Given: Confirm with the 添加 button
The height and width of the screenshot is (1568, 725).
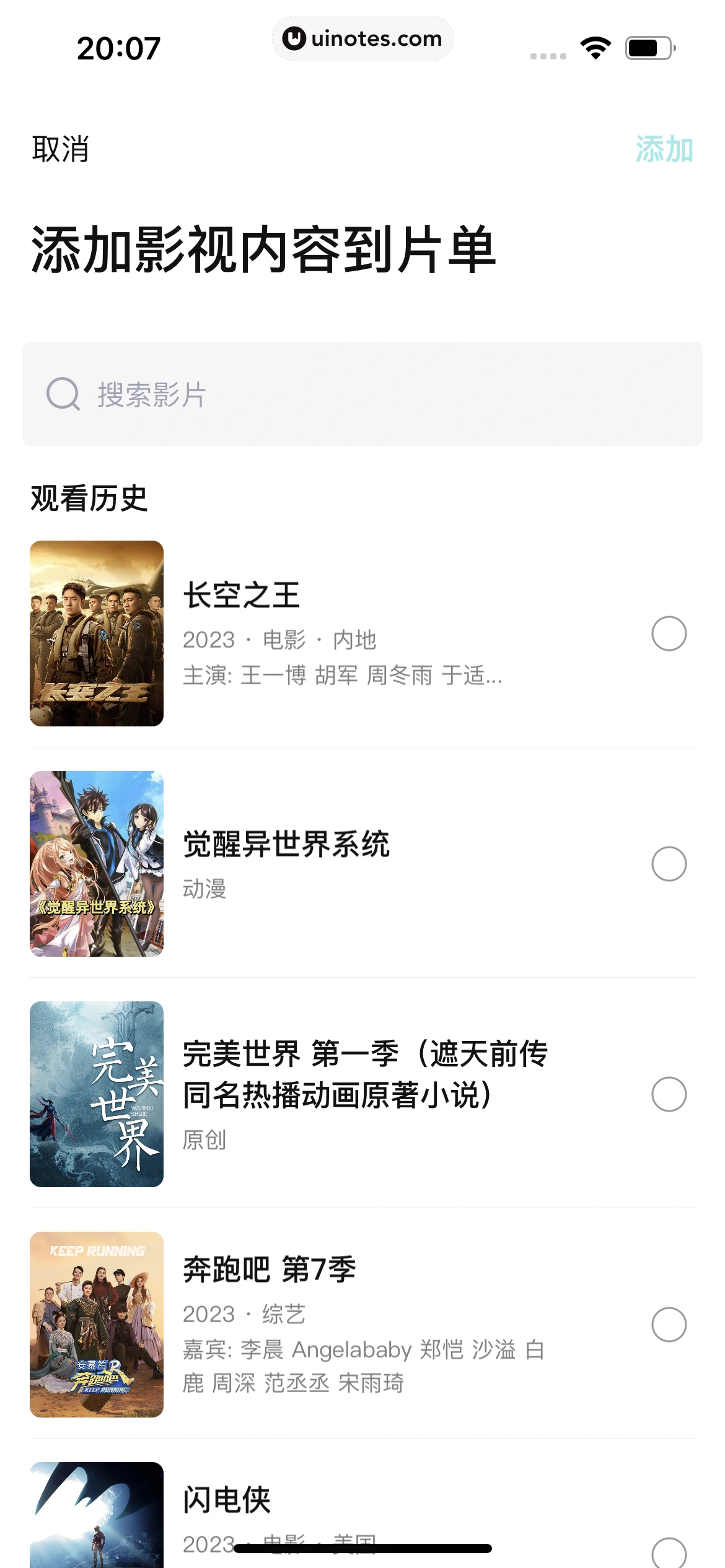Looking at the screenshot, I should click(664, 149).
